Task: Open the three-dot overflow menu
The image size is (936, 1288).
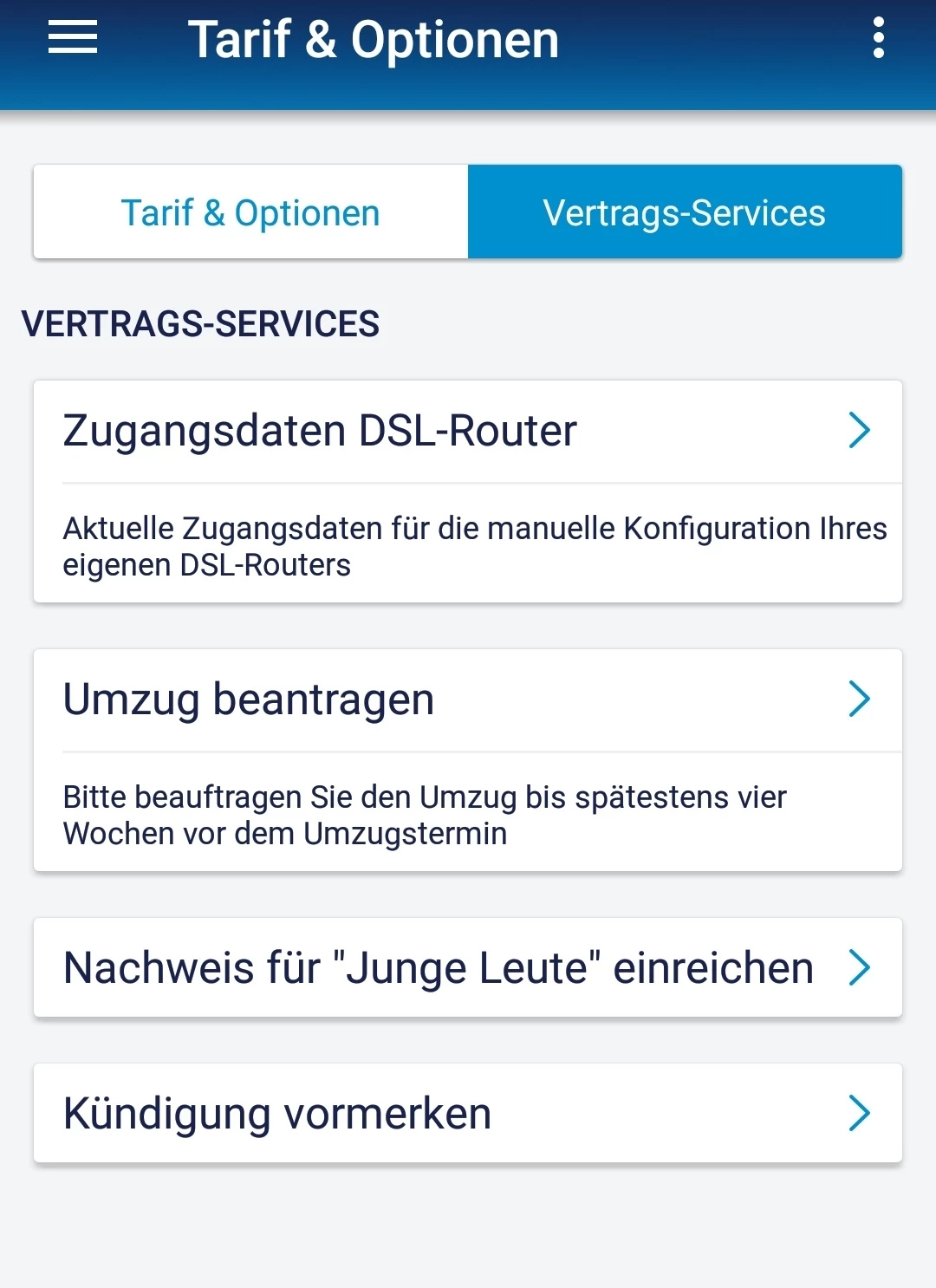Action: click(878, 38)
